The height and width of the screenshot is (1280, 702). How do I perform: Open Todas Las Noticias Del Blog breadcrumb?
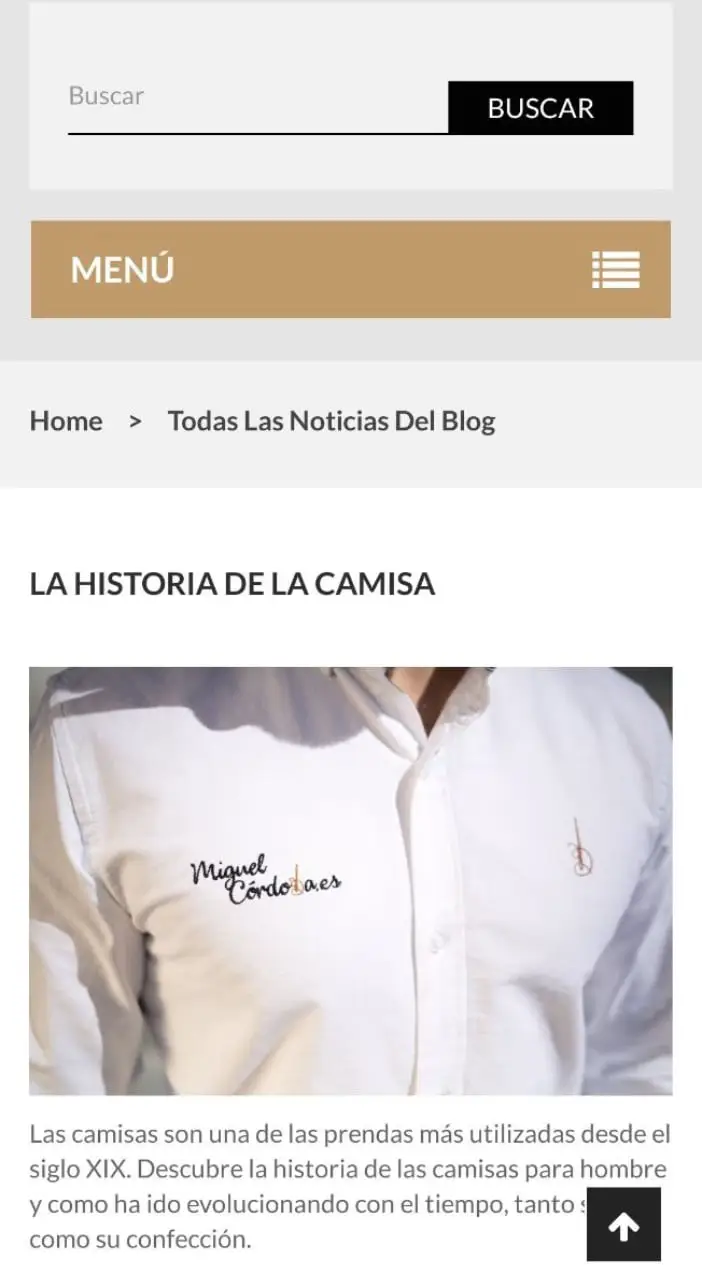[x=331, y=421]
